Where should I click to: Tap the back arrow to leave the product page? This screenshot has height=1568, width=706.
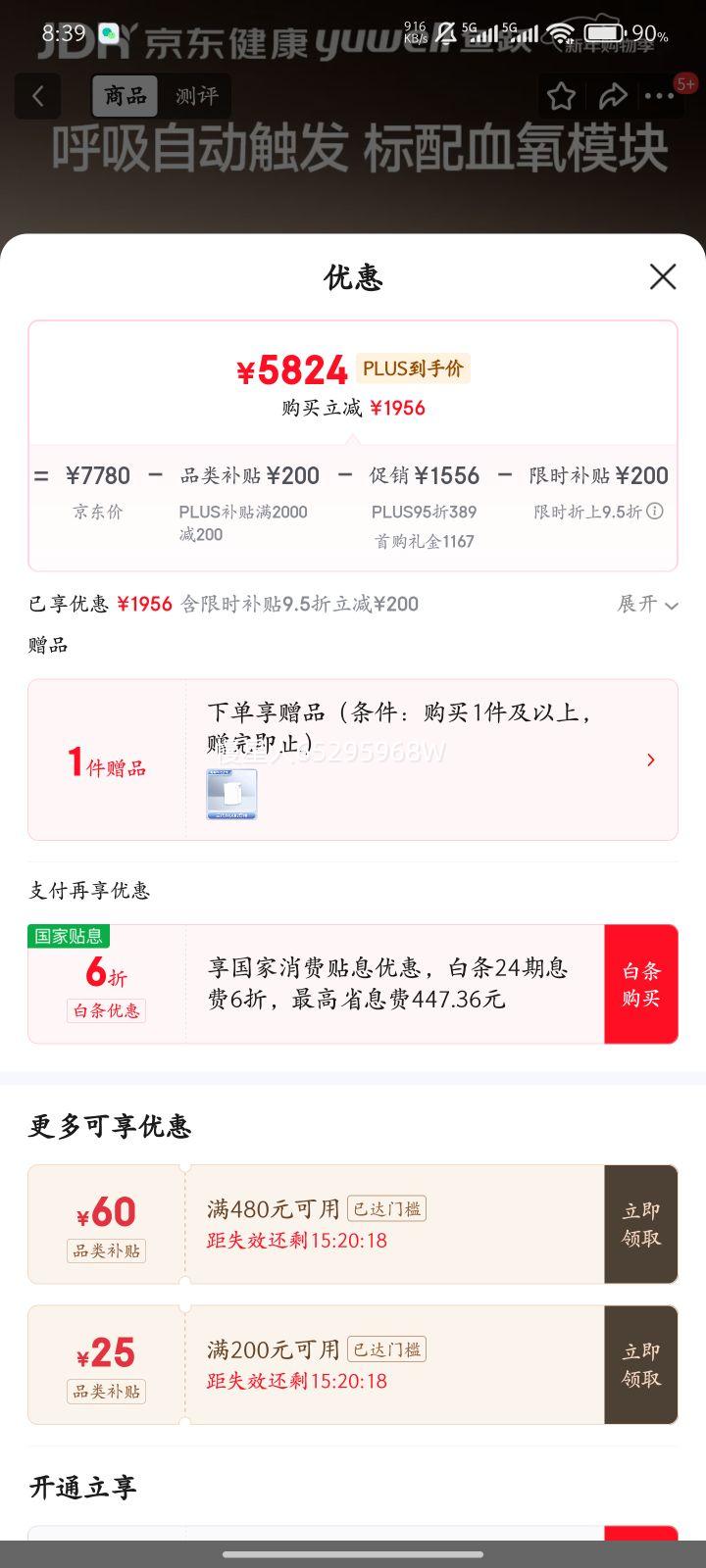tap(37, 96)
